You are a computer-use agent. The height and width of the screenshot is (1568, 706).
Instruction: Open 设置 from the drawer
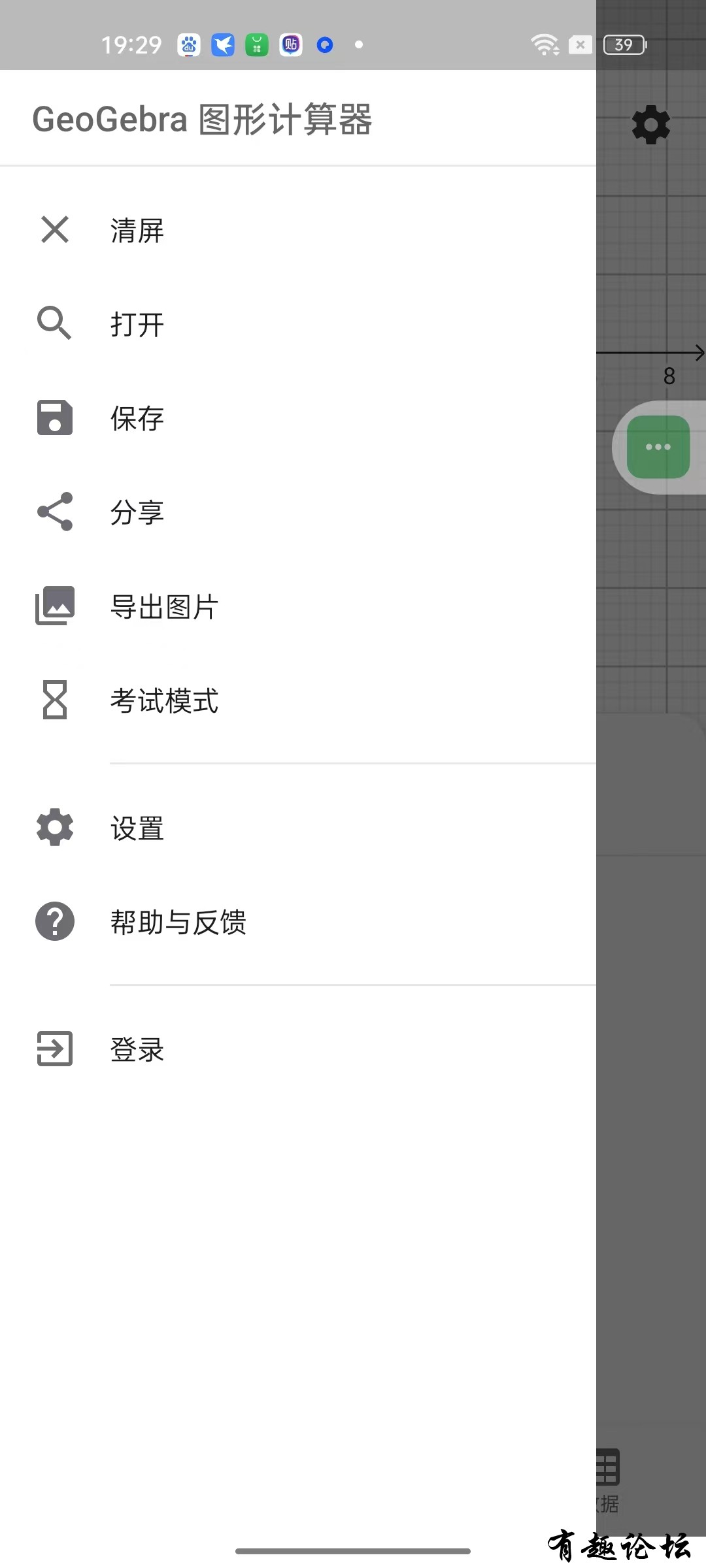[137, 828]
